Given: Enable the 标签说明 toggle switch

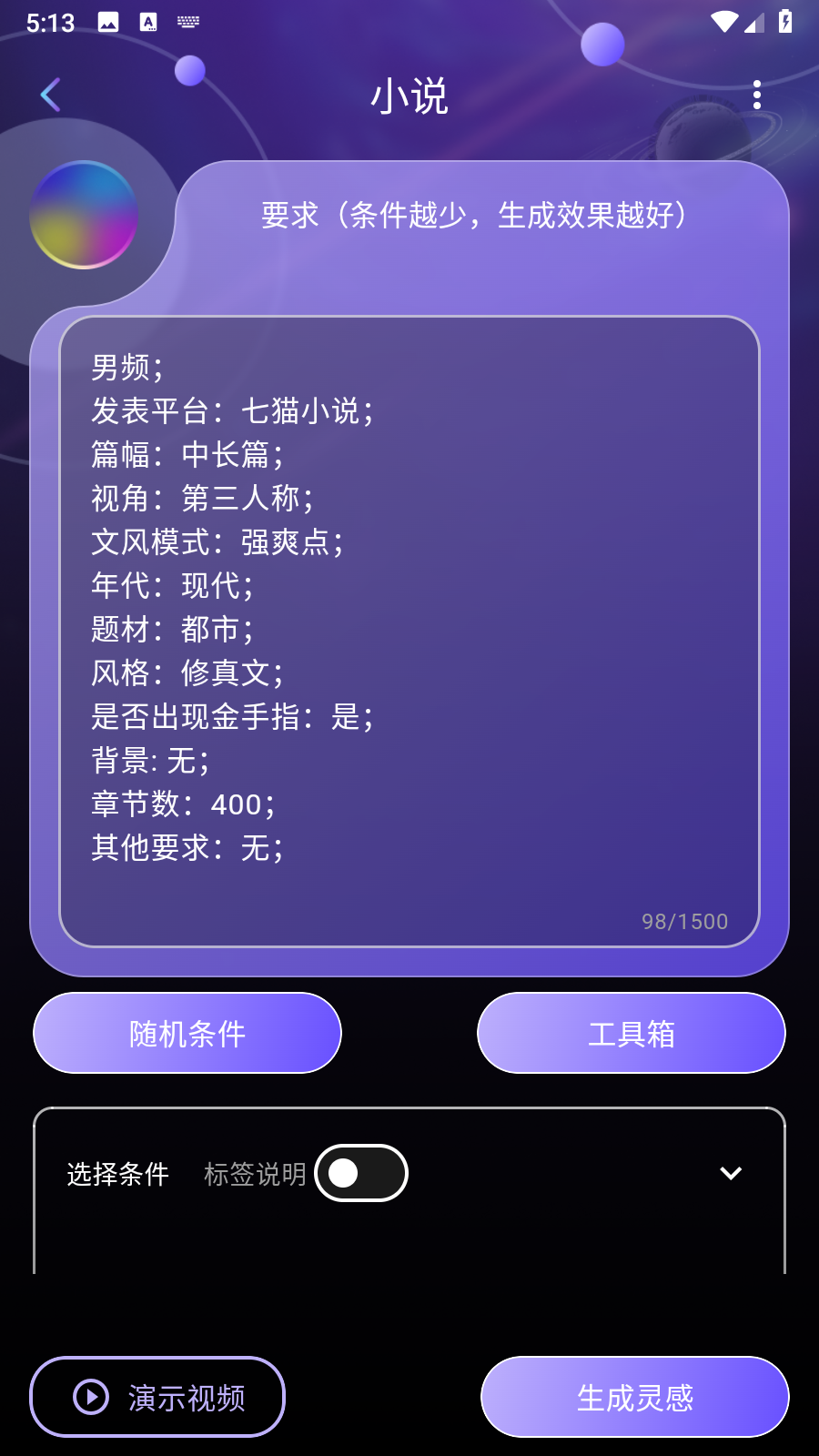Looking at the screenshot, I should [x=360, y=1173].
